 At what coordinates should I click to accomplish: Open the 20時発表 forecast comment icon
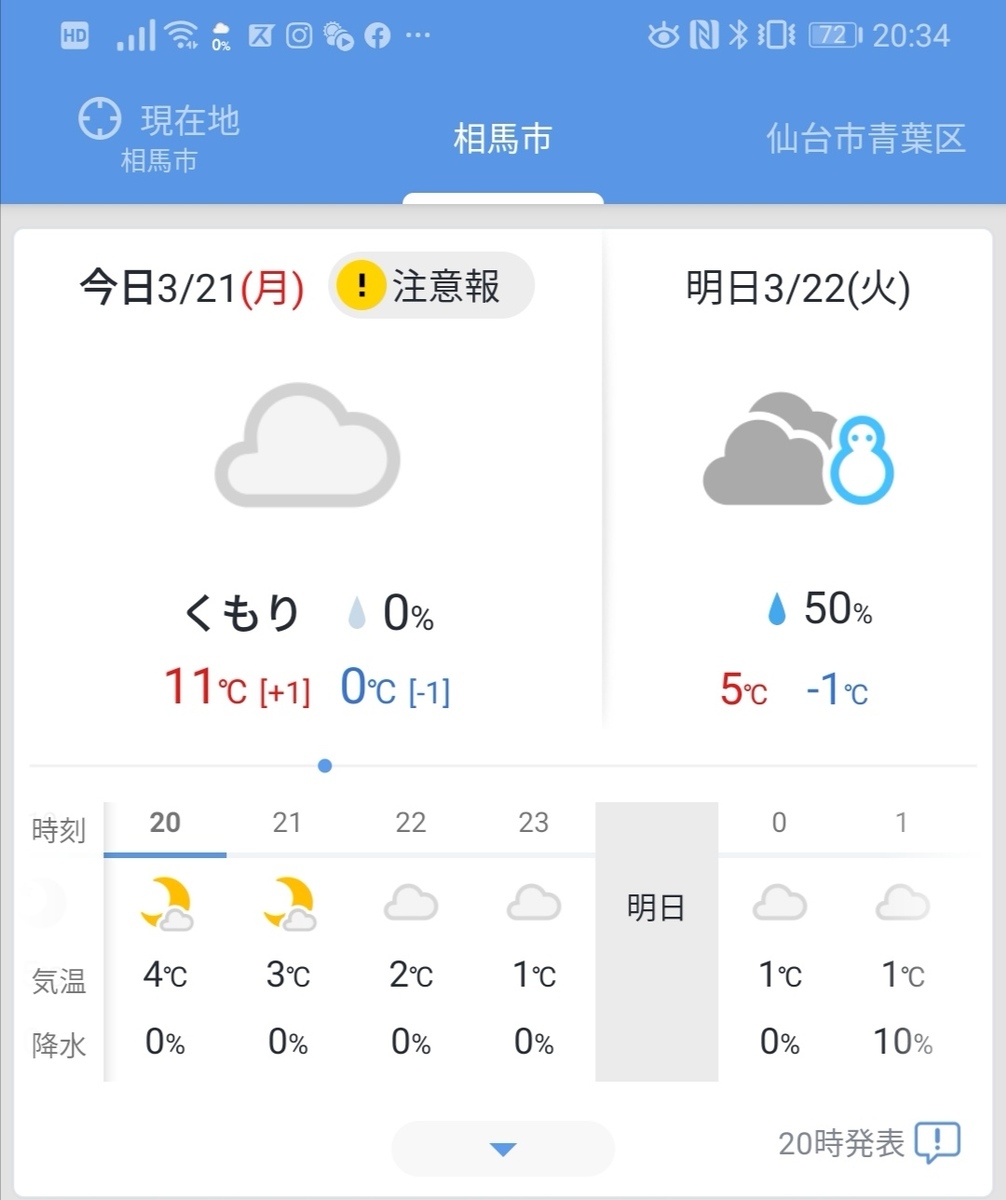coord(937,1142)
